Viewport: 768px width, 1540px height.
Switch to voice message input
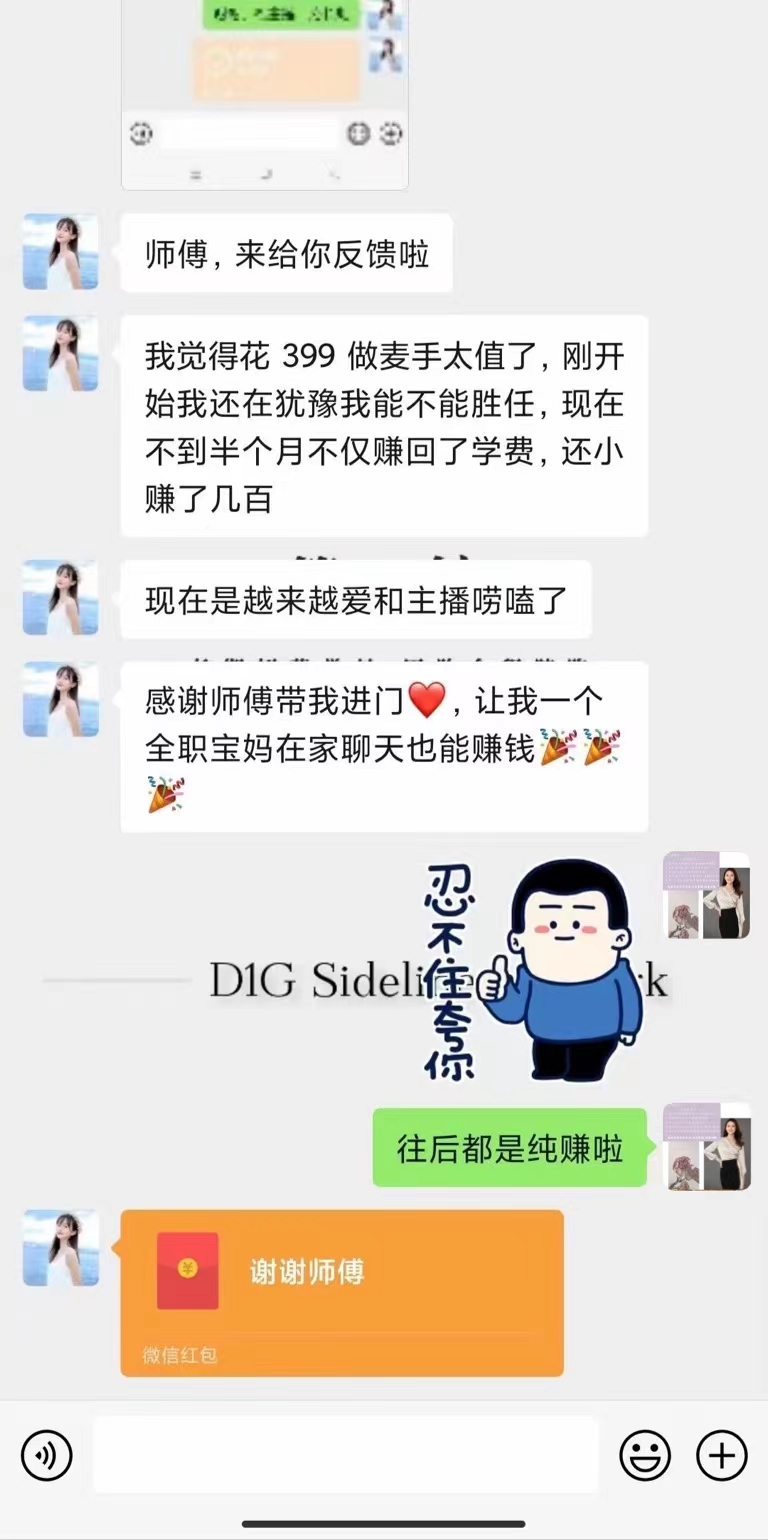point(46,1455)
